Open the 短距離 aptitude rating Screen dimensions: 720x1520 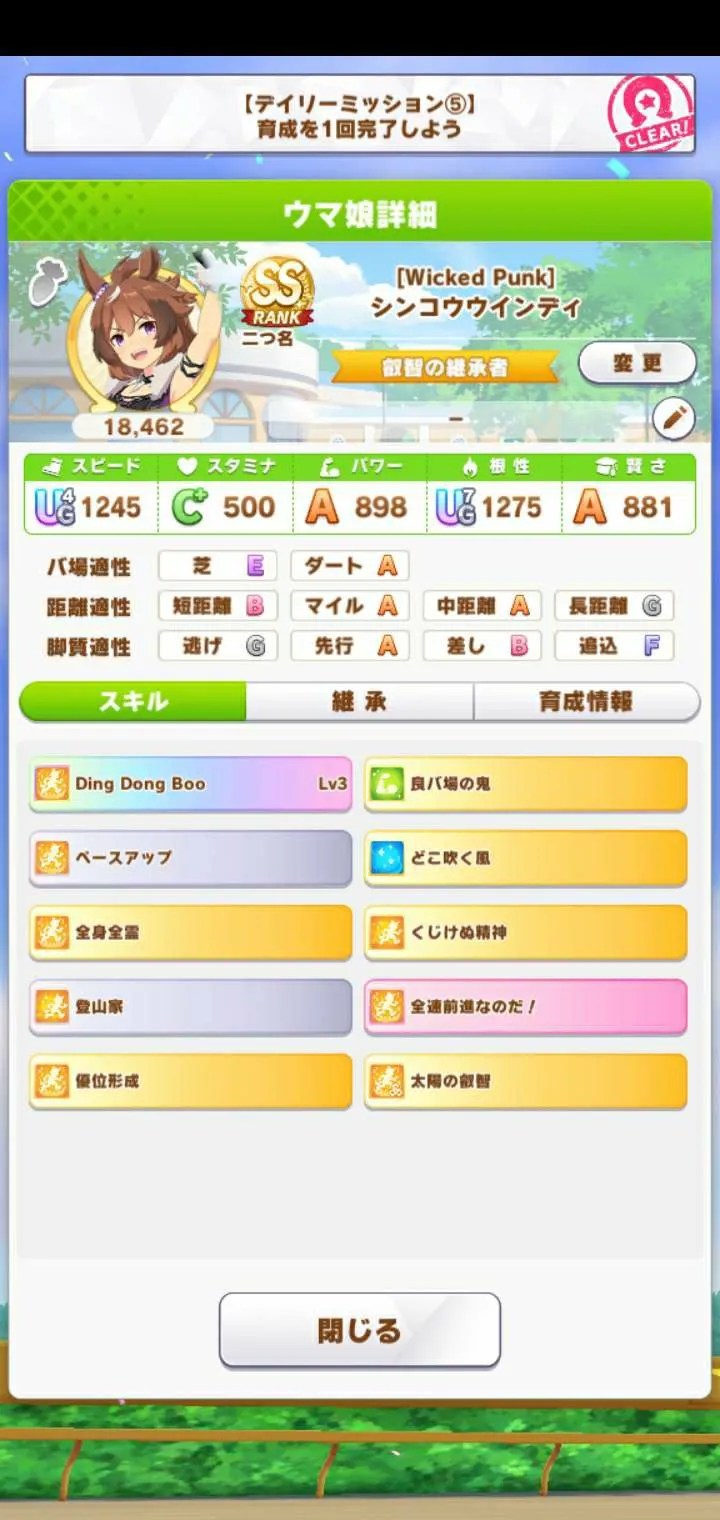(x=217, y=606)
